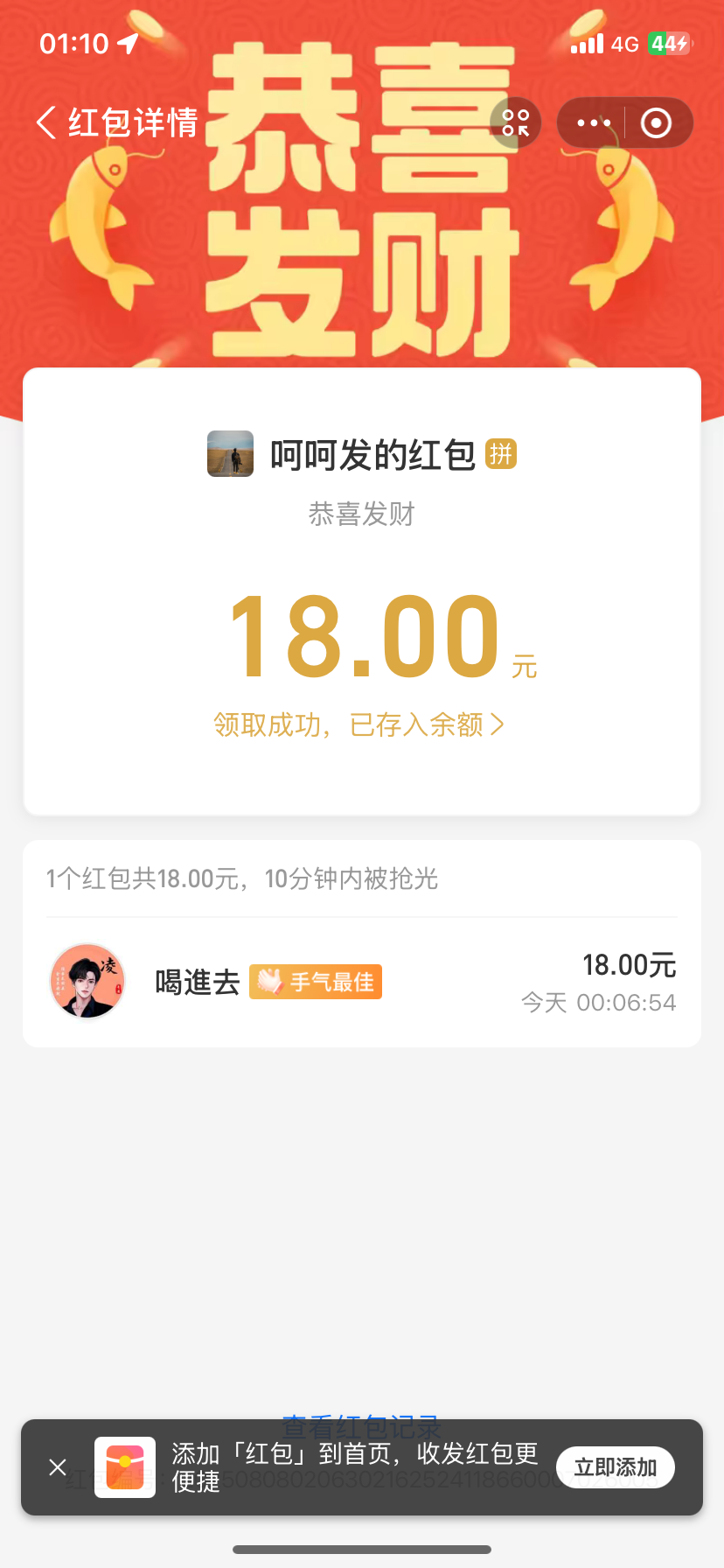Tap 立即添加 button
The height and width of the screenshot is (1568, 724).
[x=615, y=1467]
